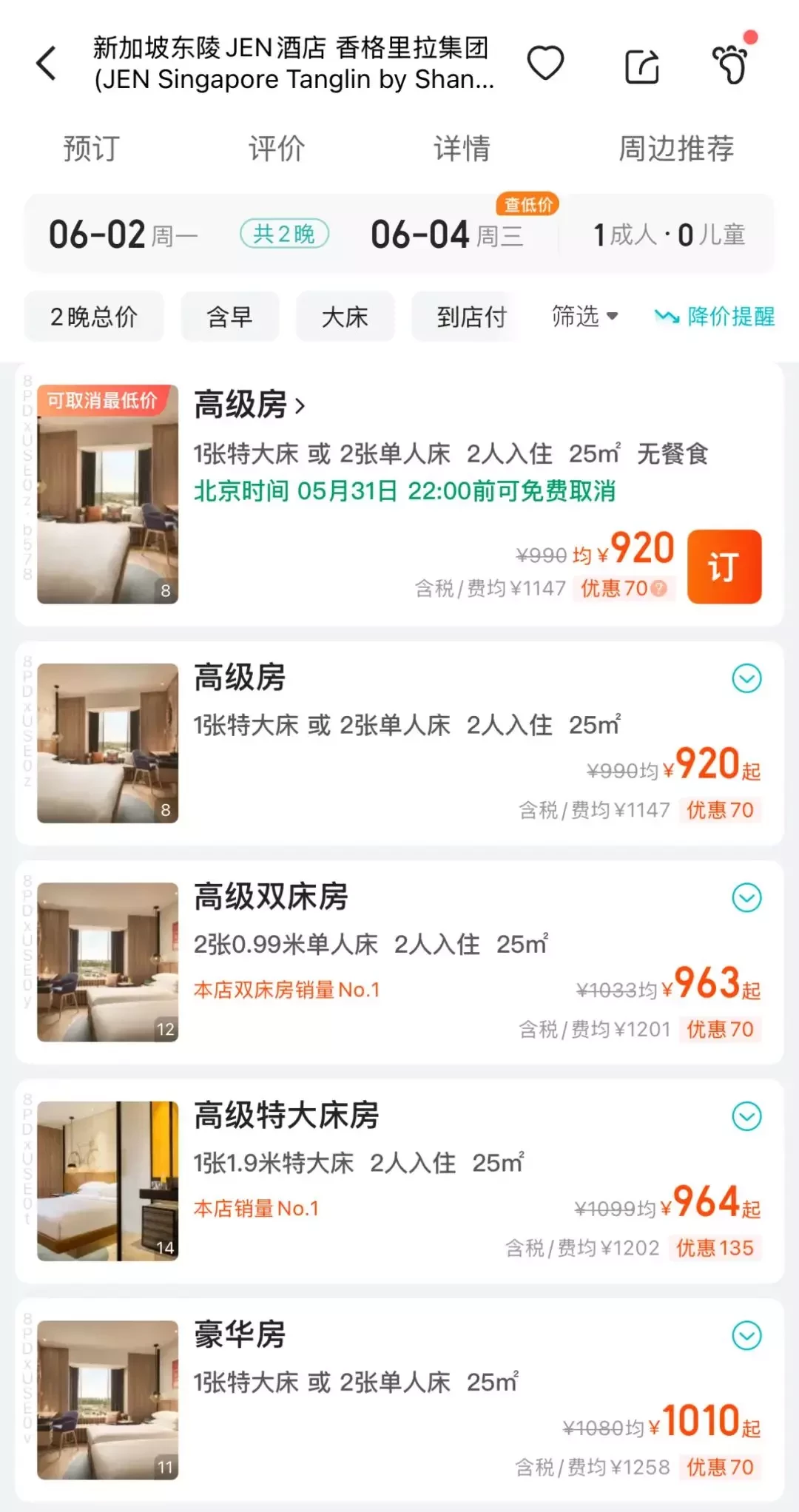Switch to the 评价 tab
Screen dimensions: 799x1512
pyautogui.click(x=276, y=149)
